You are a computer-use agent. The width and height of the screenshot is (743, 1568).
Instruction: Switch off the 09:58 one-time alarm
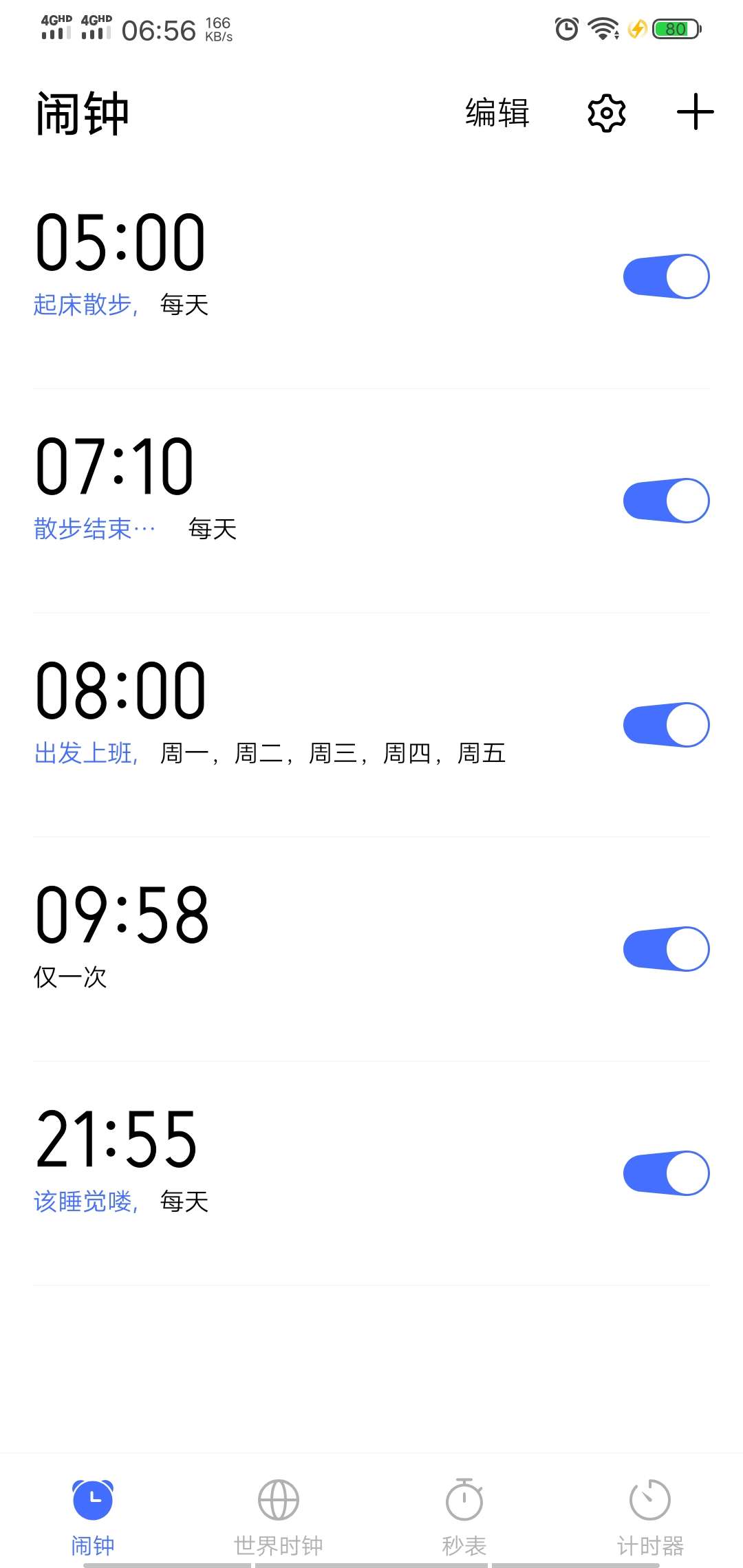tap(666, 949)
